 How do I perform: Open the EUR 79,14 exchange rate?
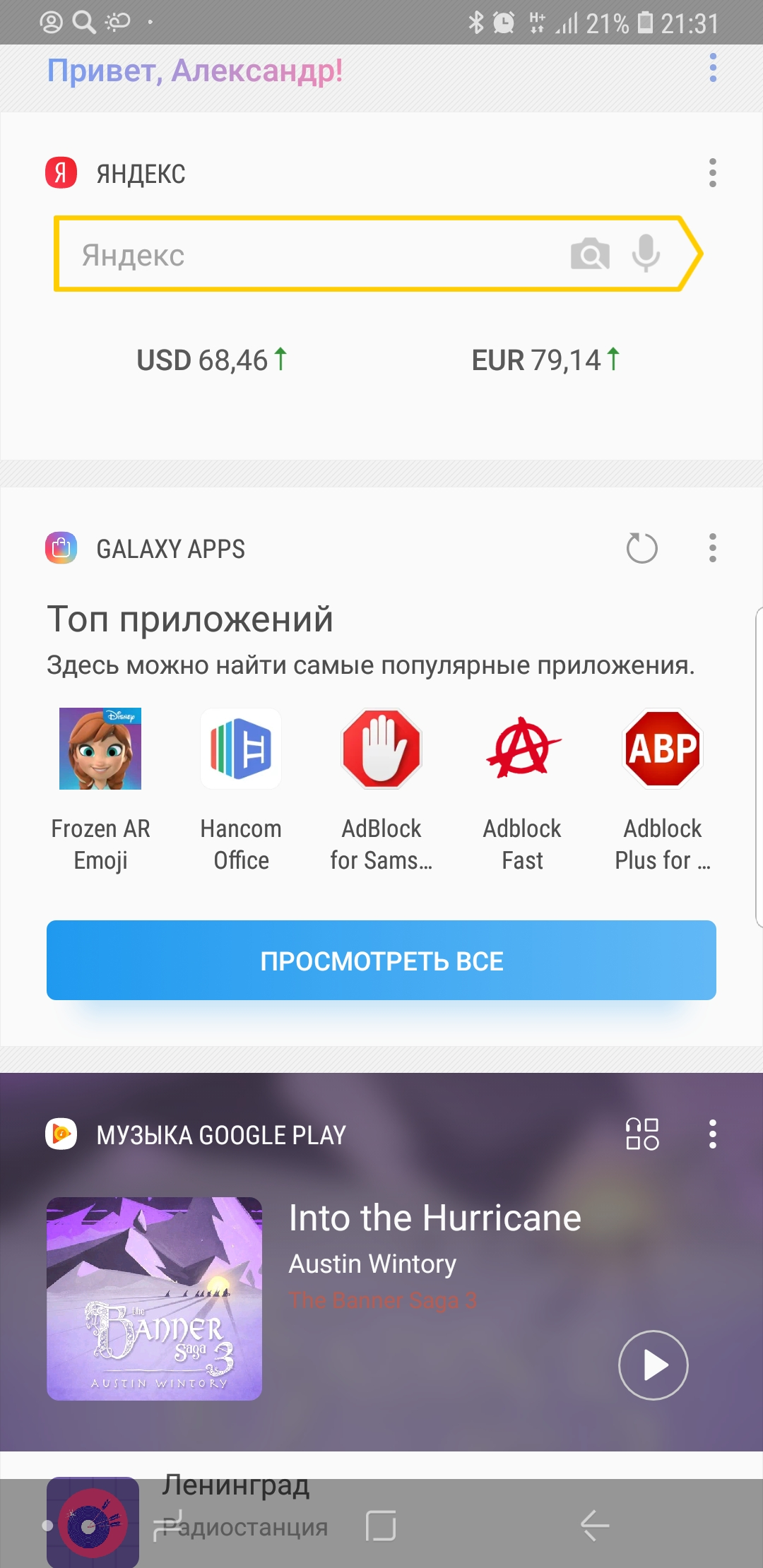point(545,360)
